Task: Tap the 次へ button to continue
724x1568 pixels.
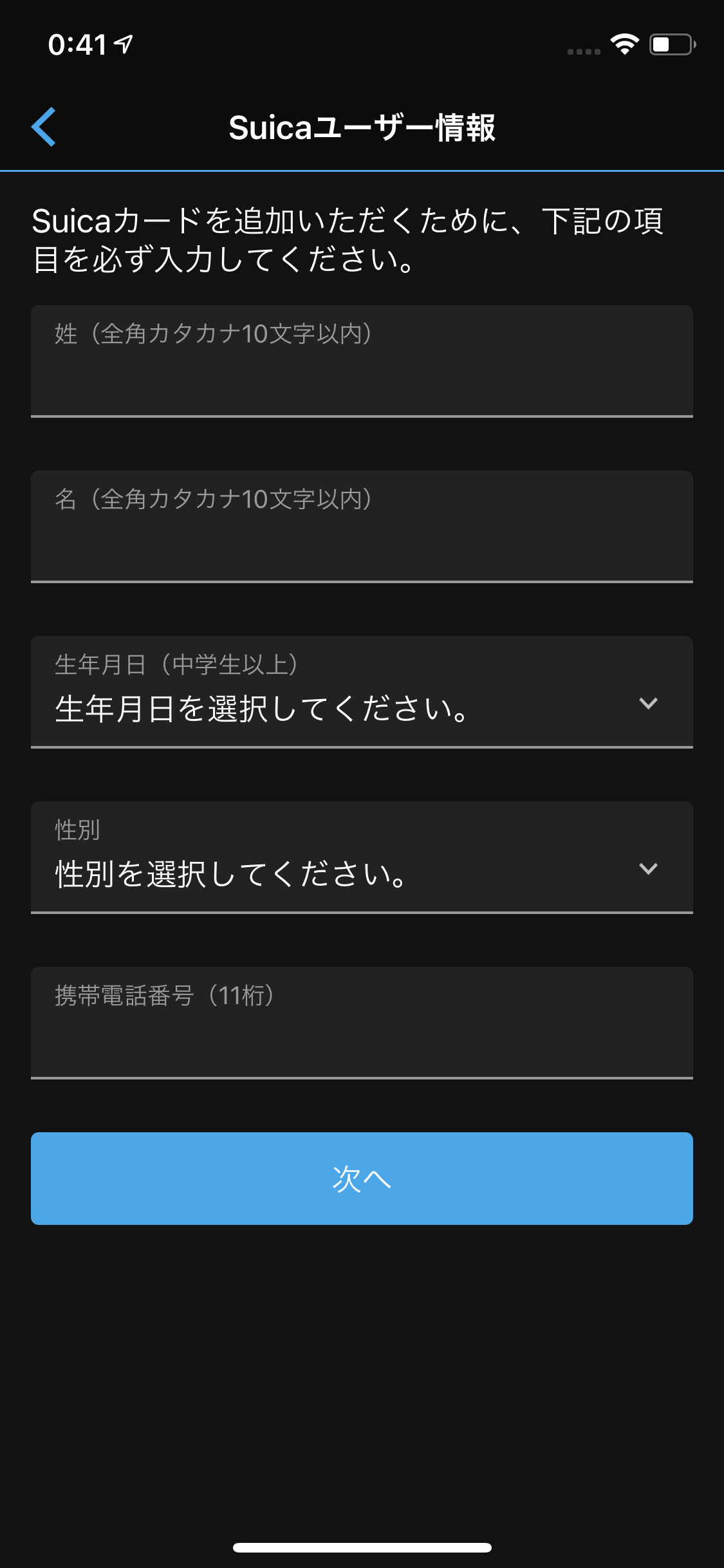Action: point(362,1179)
